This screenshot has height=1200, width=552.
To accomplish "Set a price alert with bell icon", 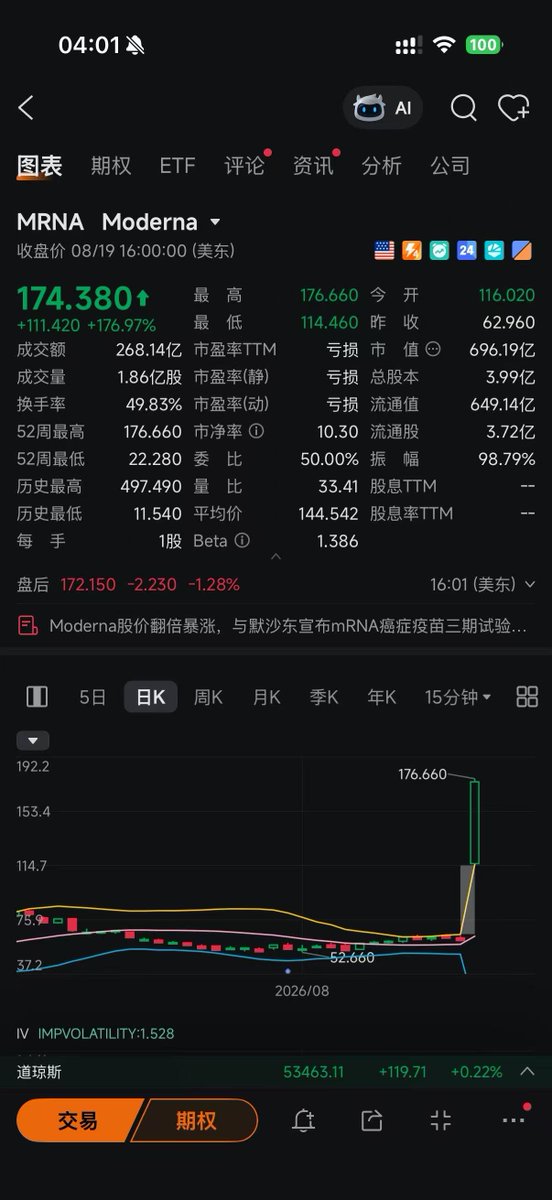I will click(x=303, y=1121).
